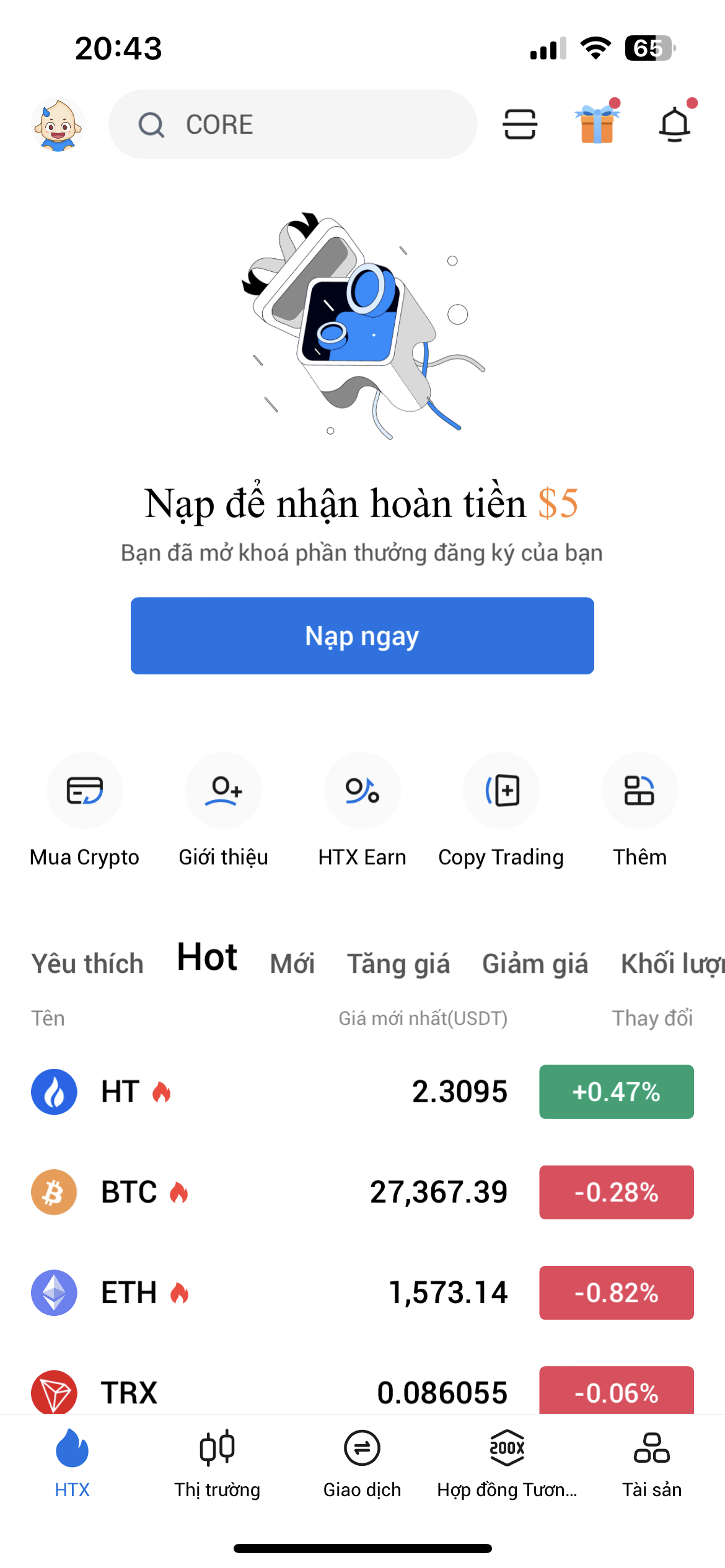Tap the CORE search box
Image resolution: width=725 pixels, height=1568 pixels.
point(292,124)
